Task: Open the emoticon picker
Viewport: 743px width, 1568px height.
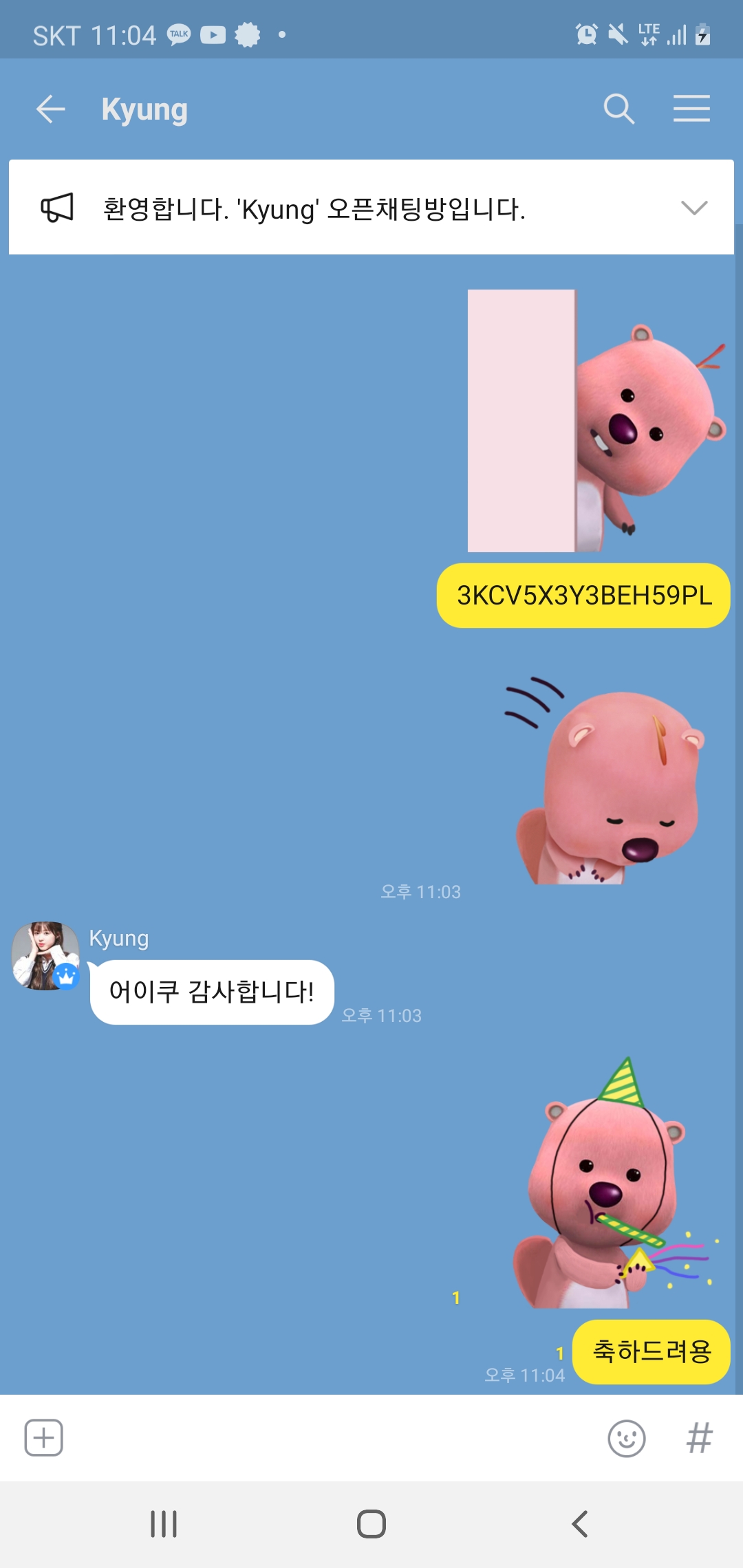Action: click(x=626, y=1438)
